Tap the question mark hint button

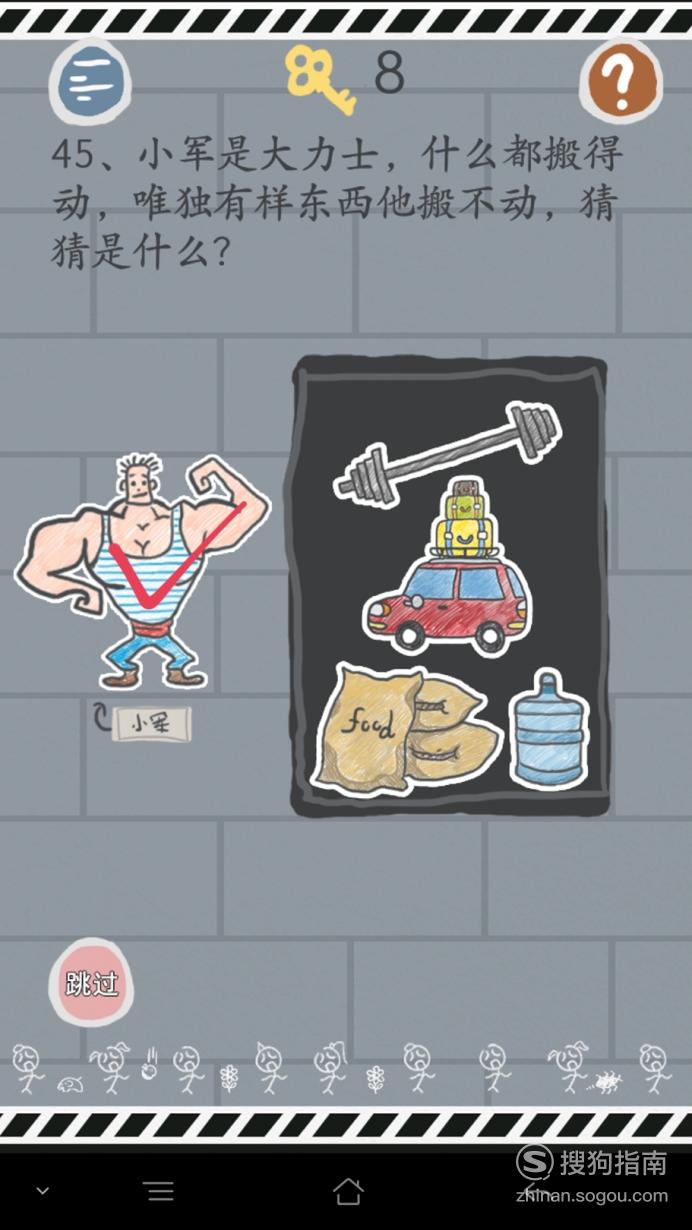(x=621, y=80)
